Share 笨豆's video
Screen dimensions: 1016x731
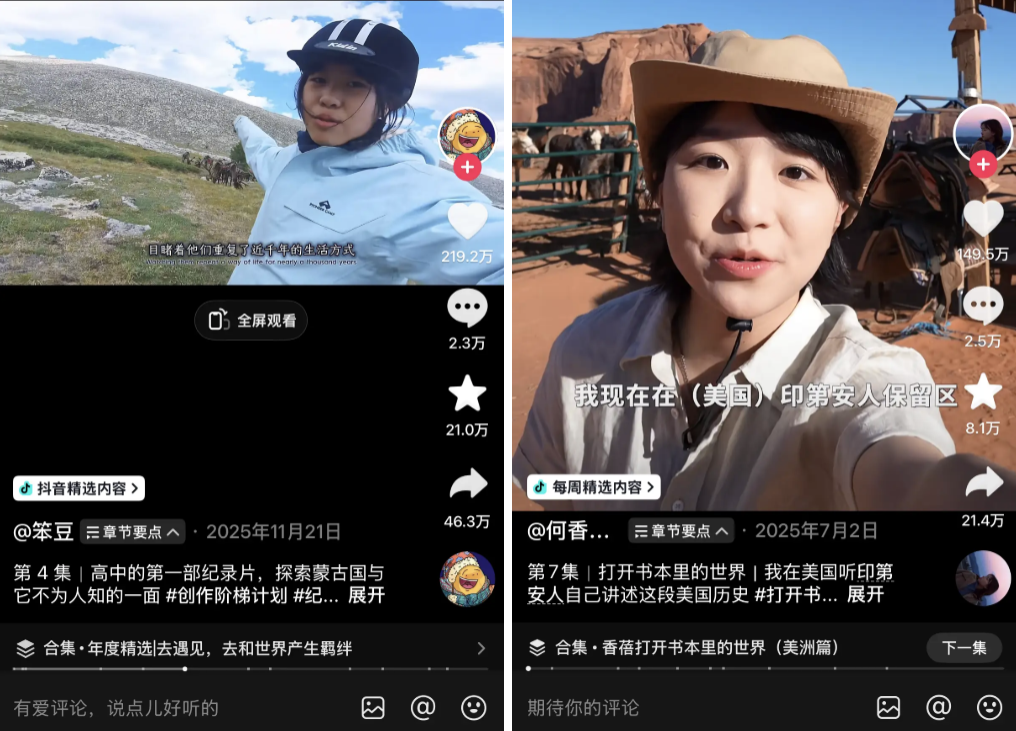pos(467,485)
